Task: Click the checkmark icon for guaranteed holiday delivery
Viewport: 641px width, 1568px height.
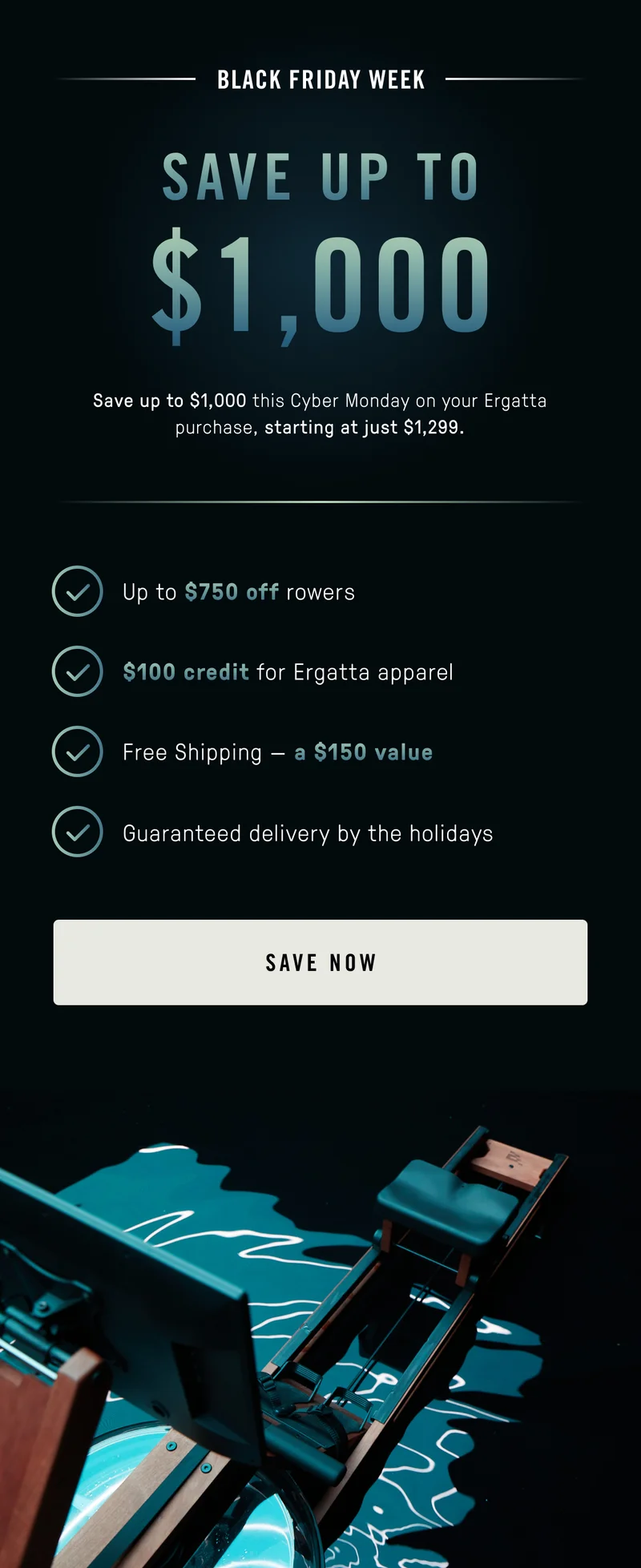Action: point(77,832)
